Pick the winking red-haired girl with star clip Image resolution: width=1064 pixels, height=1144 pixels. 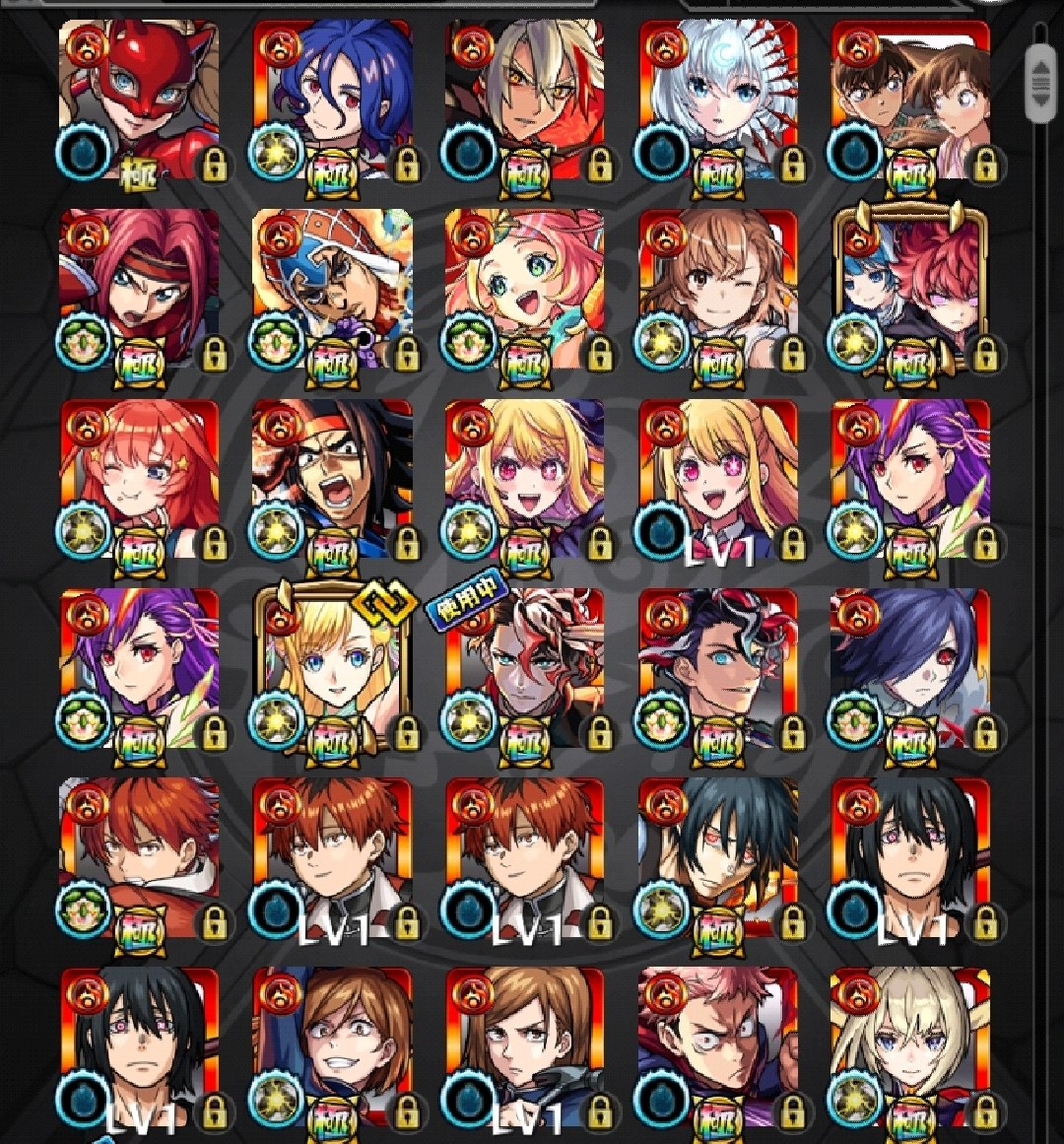point(138,478)
